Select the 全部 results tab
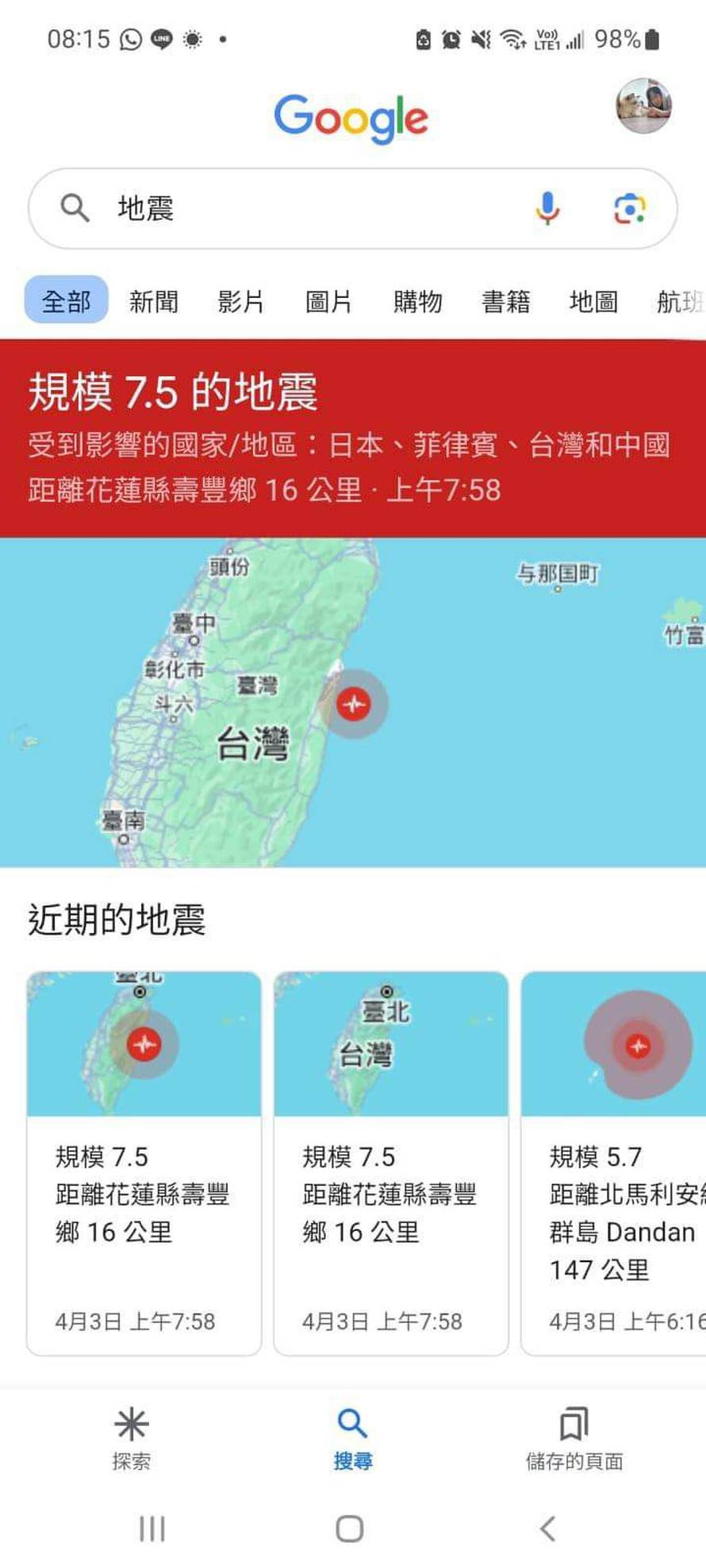 coord(66,300)
